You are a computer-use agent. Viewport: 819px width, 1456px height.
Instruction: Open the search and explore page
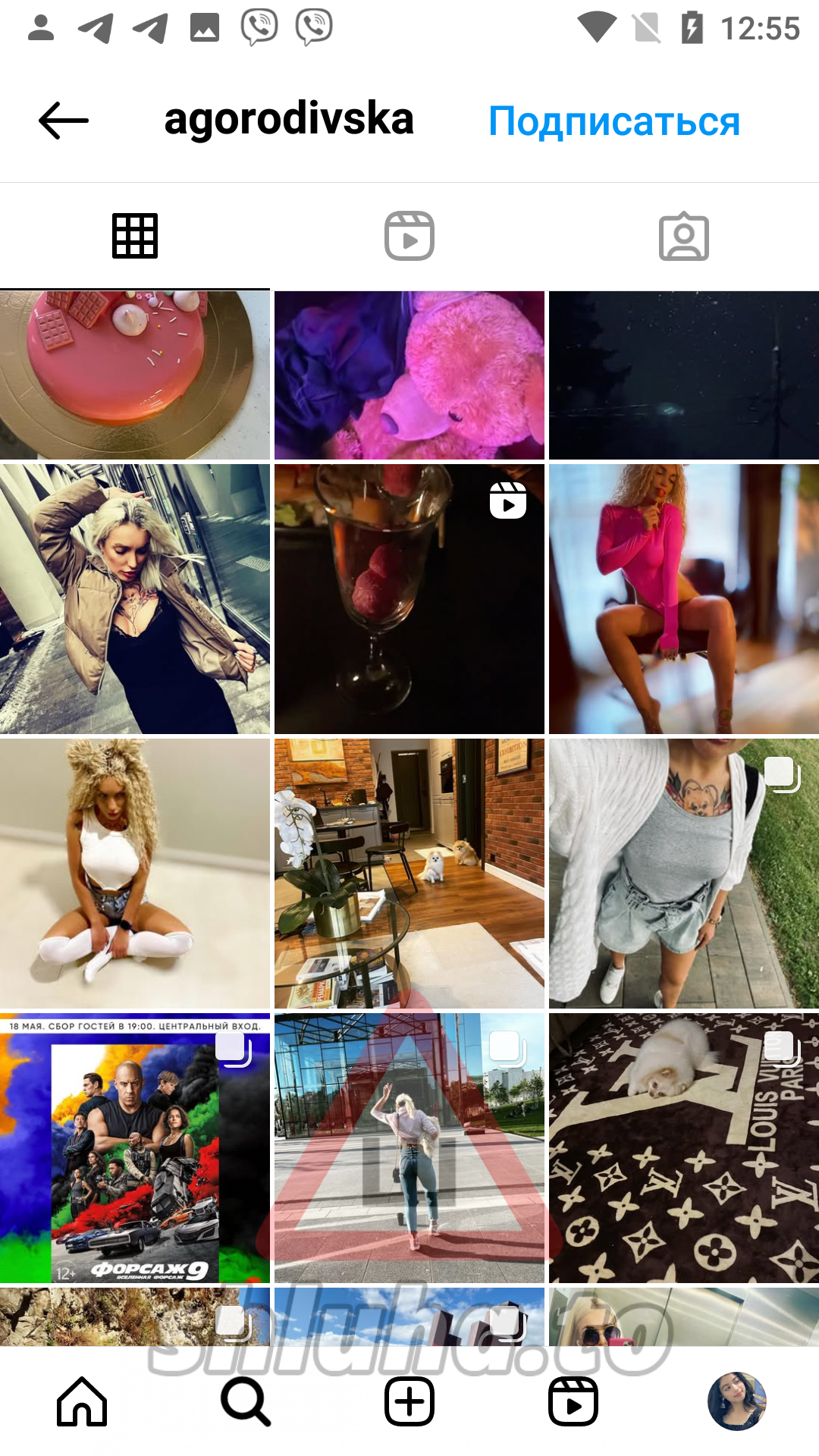click(x=246, y=1401)
